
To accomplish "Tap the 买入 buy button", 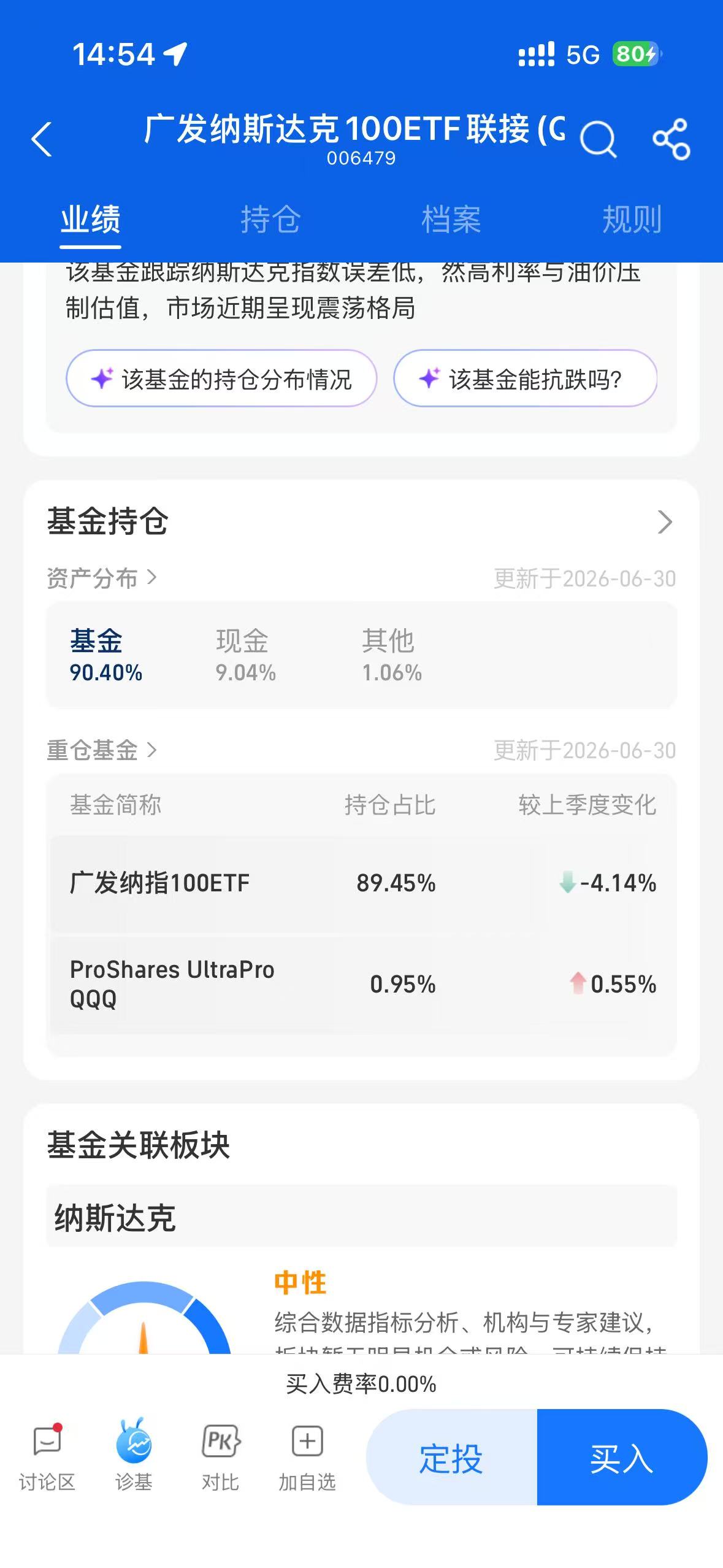I will [x=622, y=1458].
